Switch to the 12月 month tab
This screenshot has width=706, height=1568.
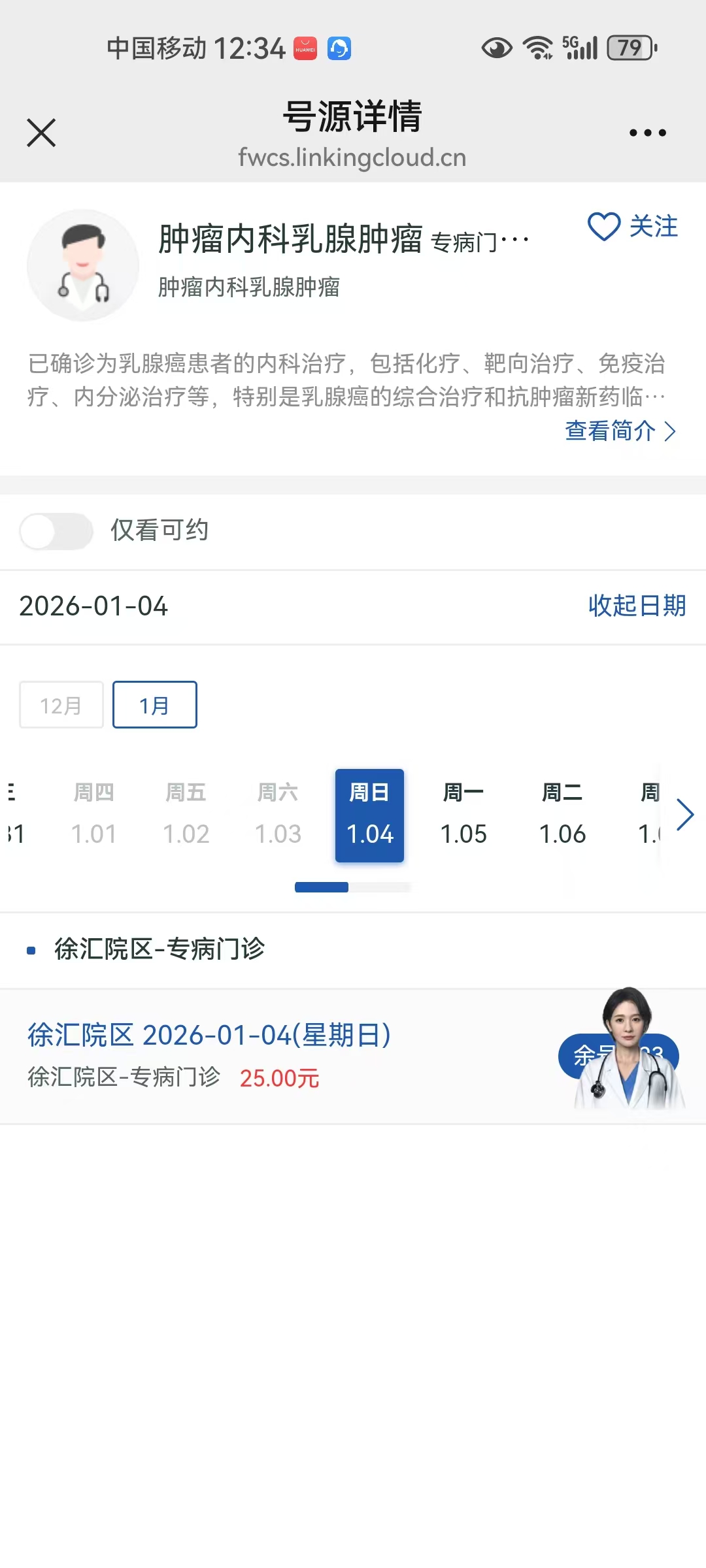click(x=61, y=705)
